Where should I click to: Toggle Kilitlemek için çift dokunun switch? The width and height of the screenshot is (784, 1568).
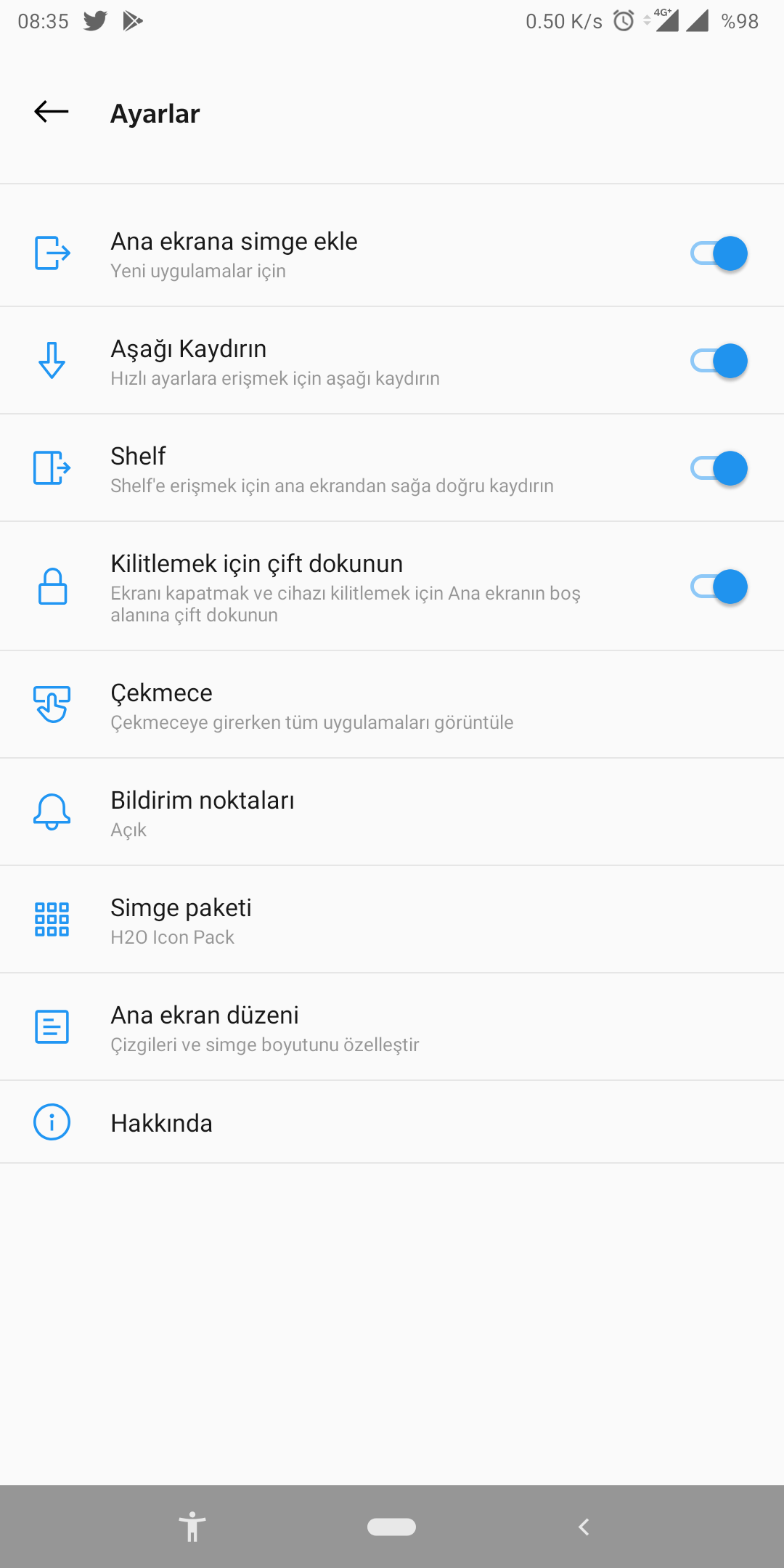pos(719,587)
